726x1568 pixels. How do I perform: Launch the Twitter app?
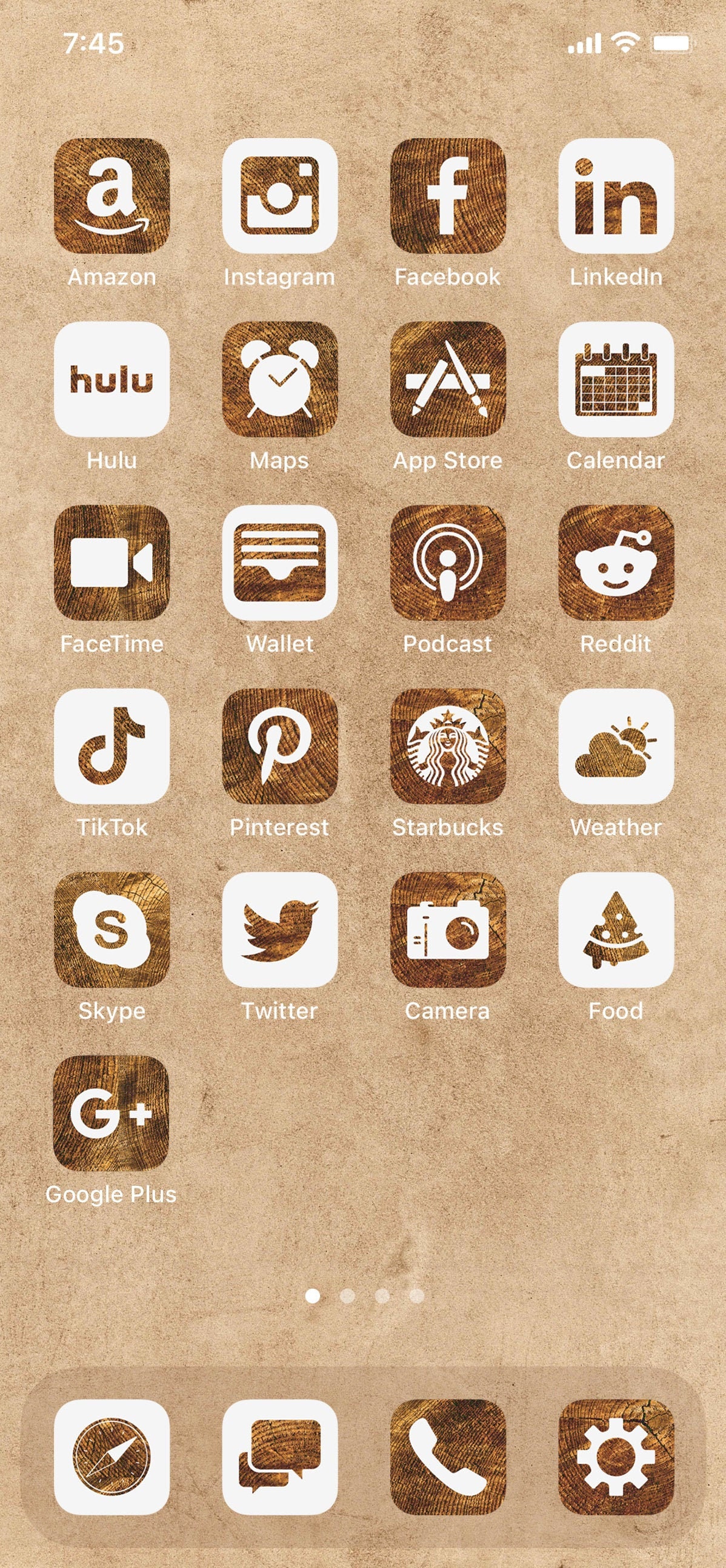(279, 930)
